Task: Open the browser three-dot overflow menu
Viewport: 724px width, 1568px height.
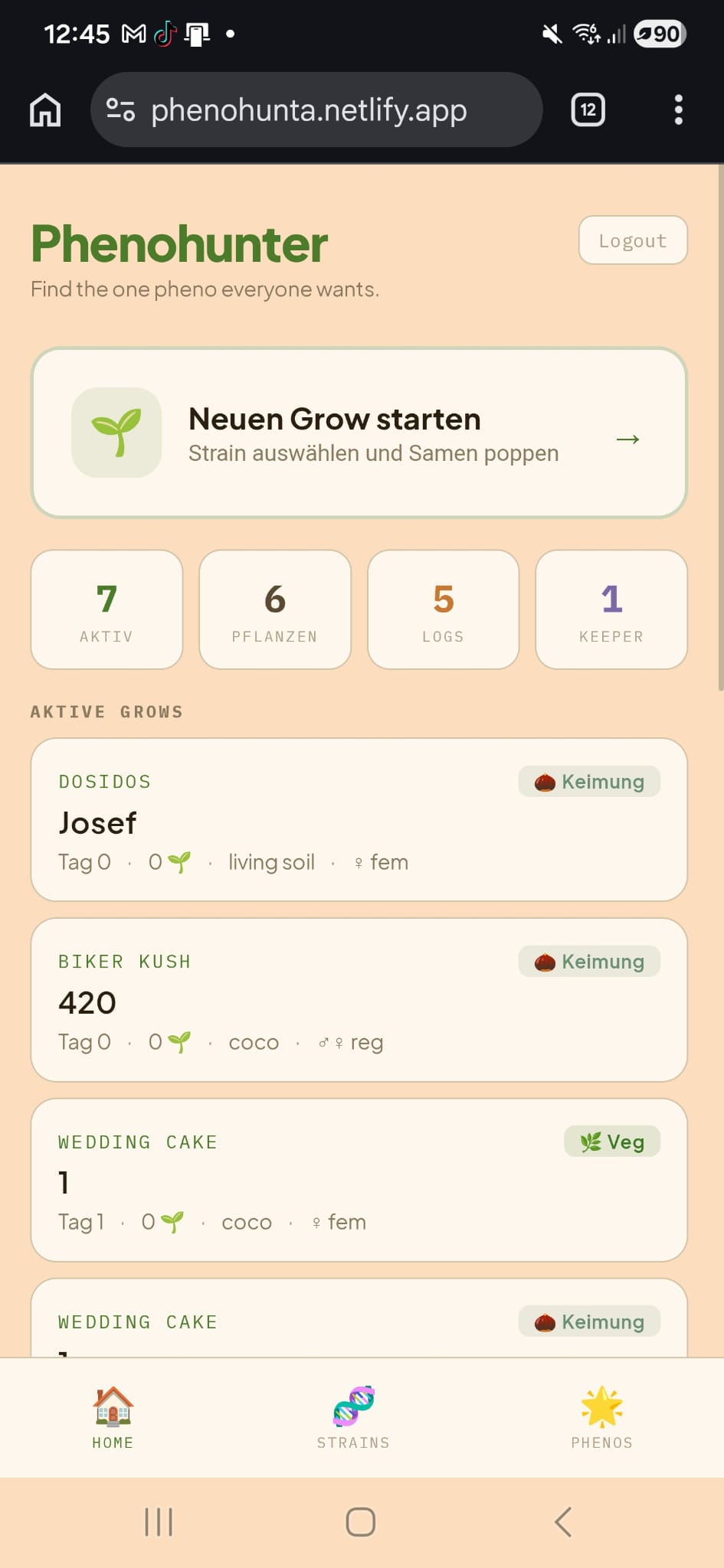Action: point(678,109)
